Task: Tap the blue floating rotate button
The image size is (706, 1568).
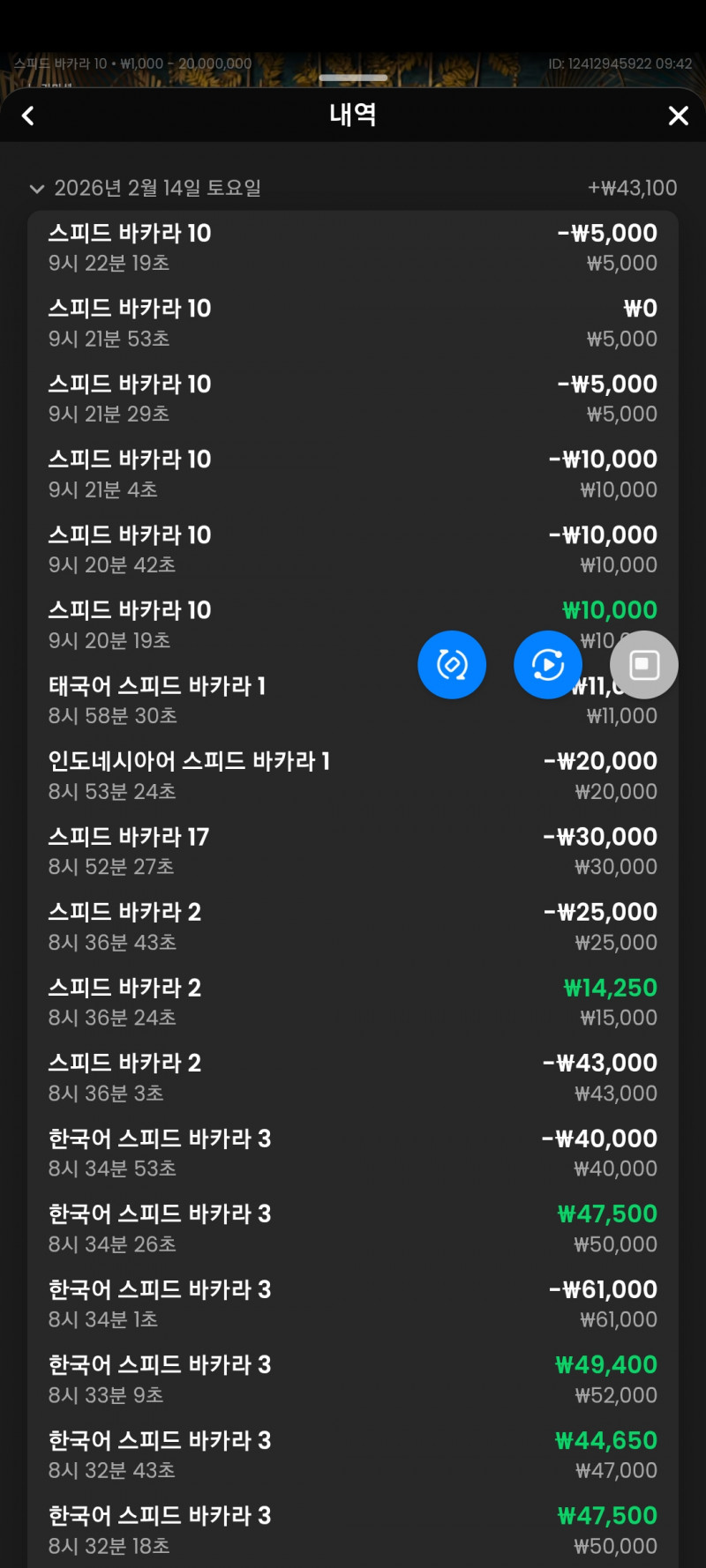Action: tap(452, 665)
